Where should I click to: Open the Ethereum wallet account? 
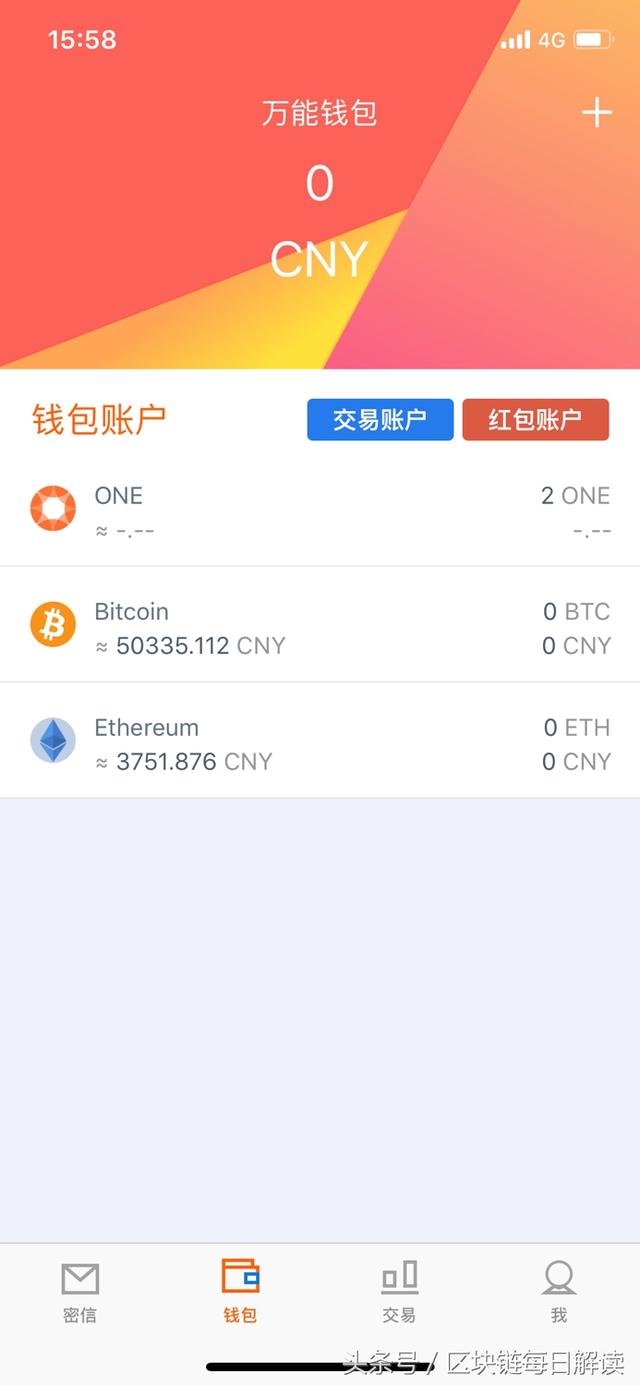coord(320,741)
